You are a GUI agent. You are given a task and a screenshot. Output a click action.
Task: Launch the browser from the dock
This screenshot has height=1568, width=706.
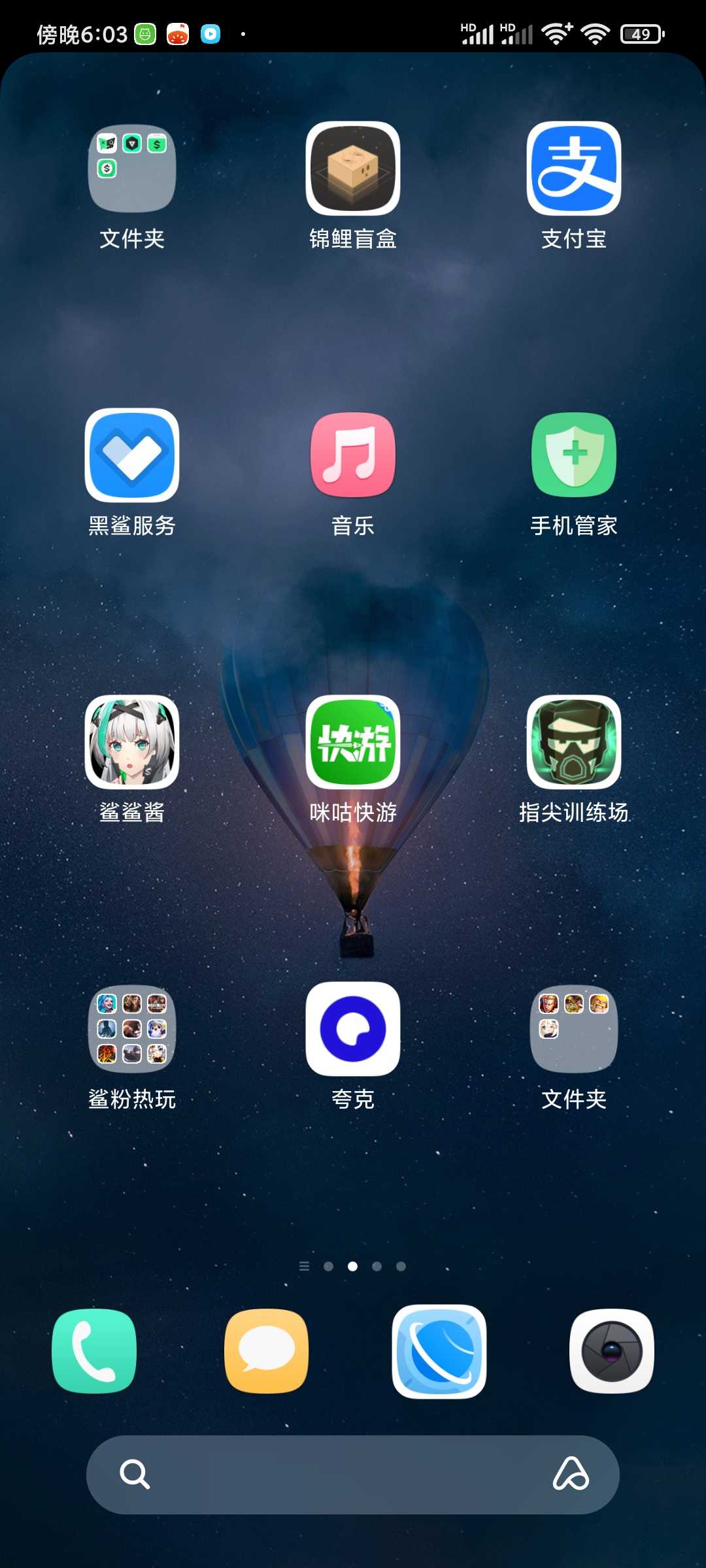coord(439,1351)
